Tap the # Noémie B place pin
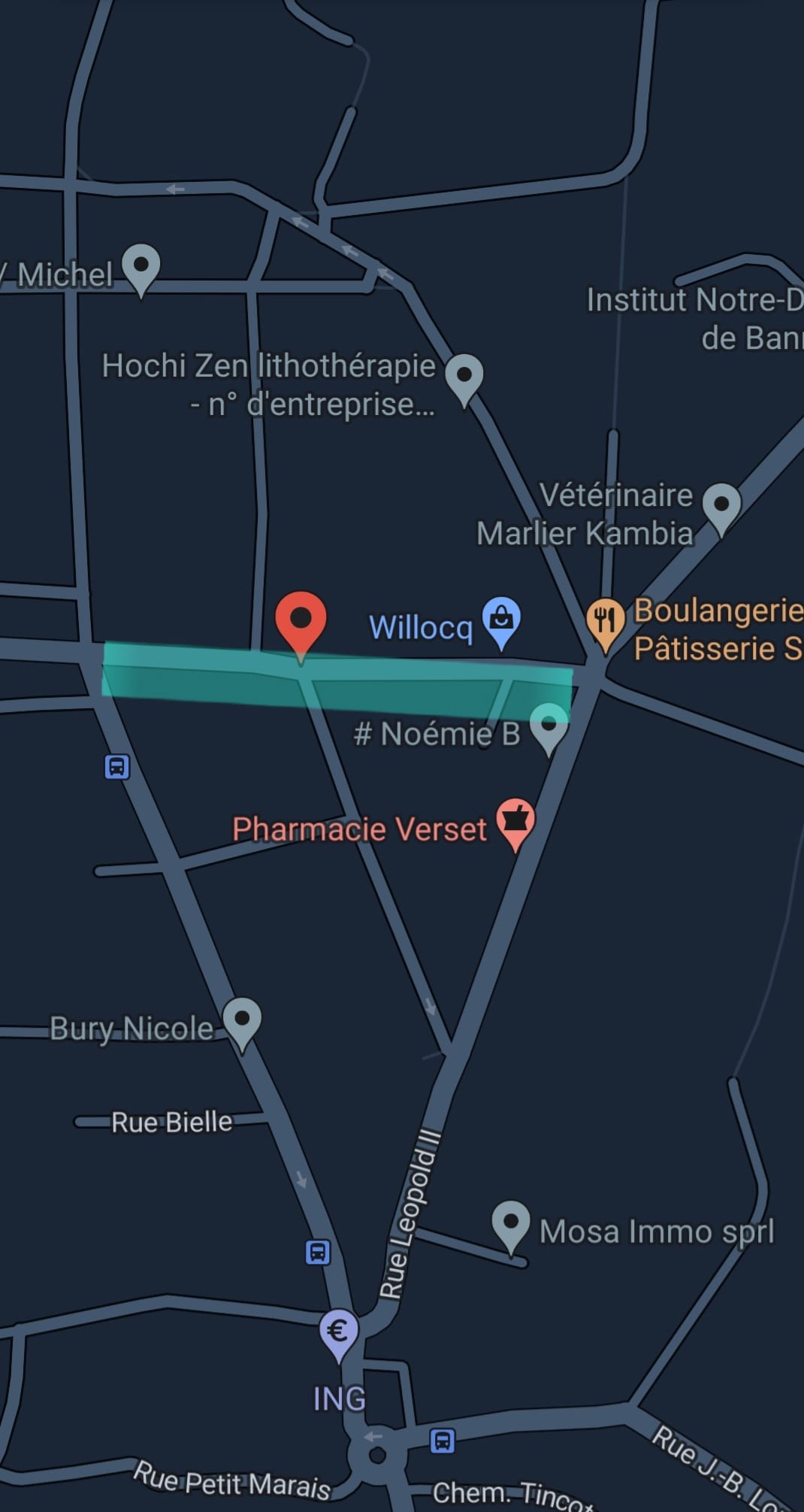The width and height of the screenshot is (804, 1512). pyautogui.click(x=549, y=726)
